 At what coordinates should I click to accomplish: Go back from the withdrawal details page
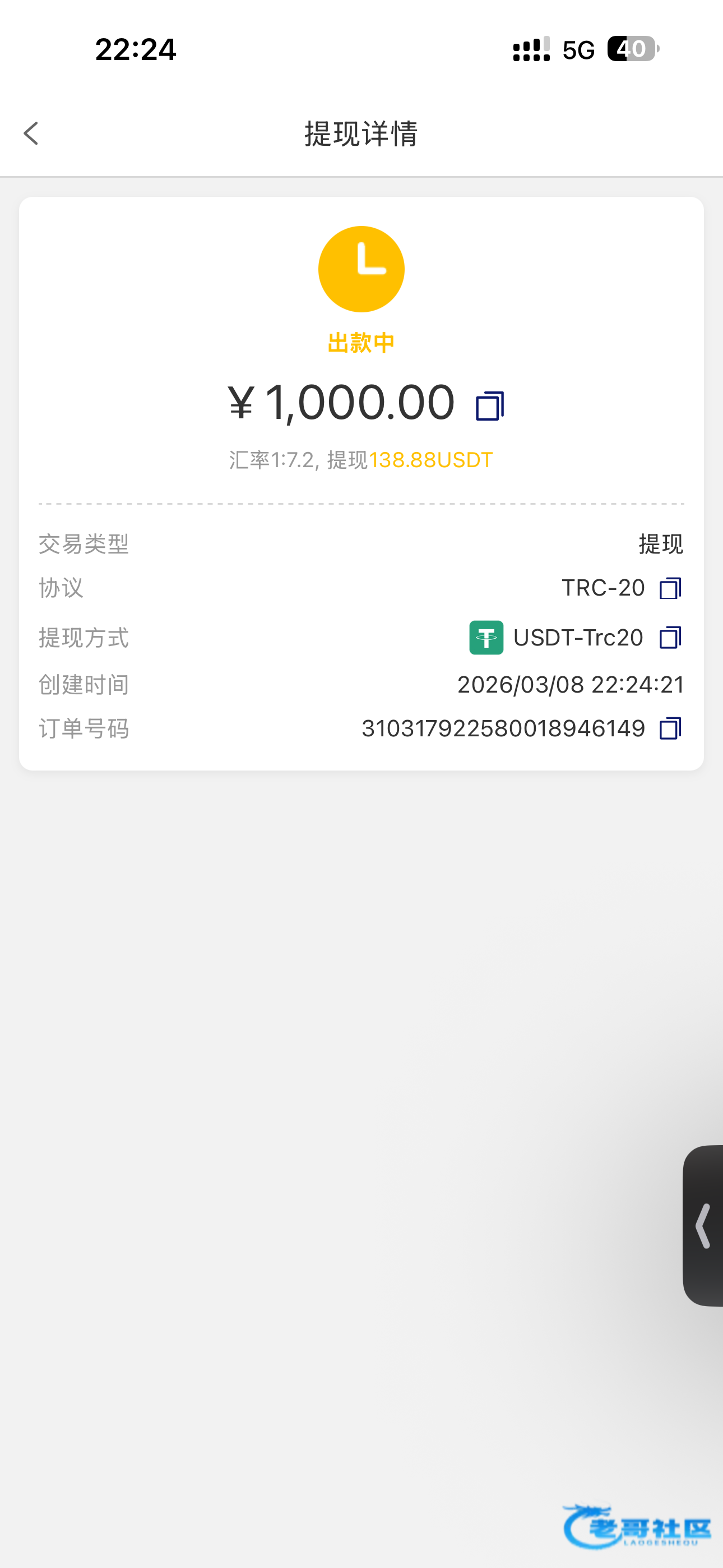coord(31,133)
